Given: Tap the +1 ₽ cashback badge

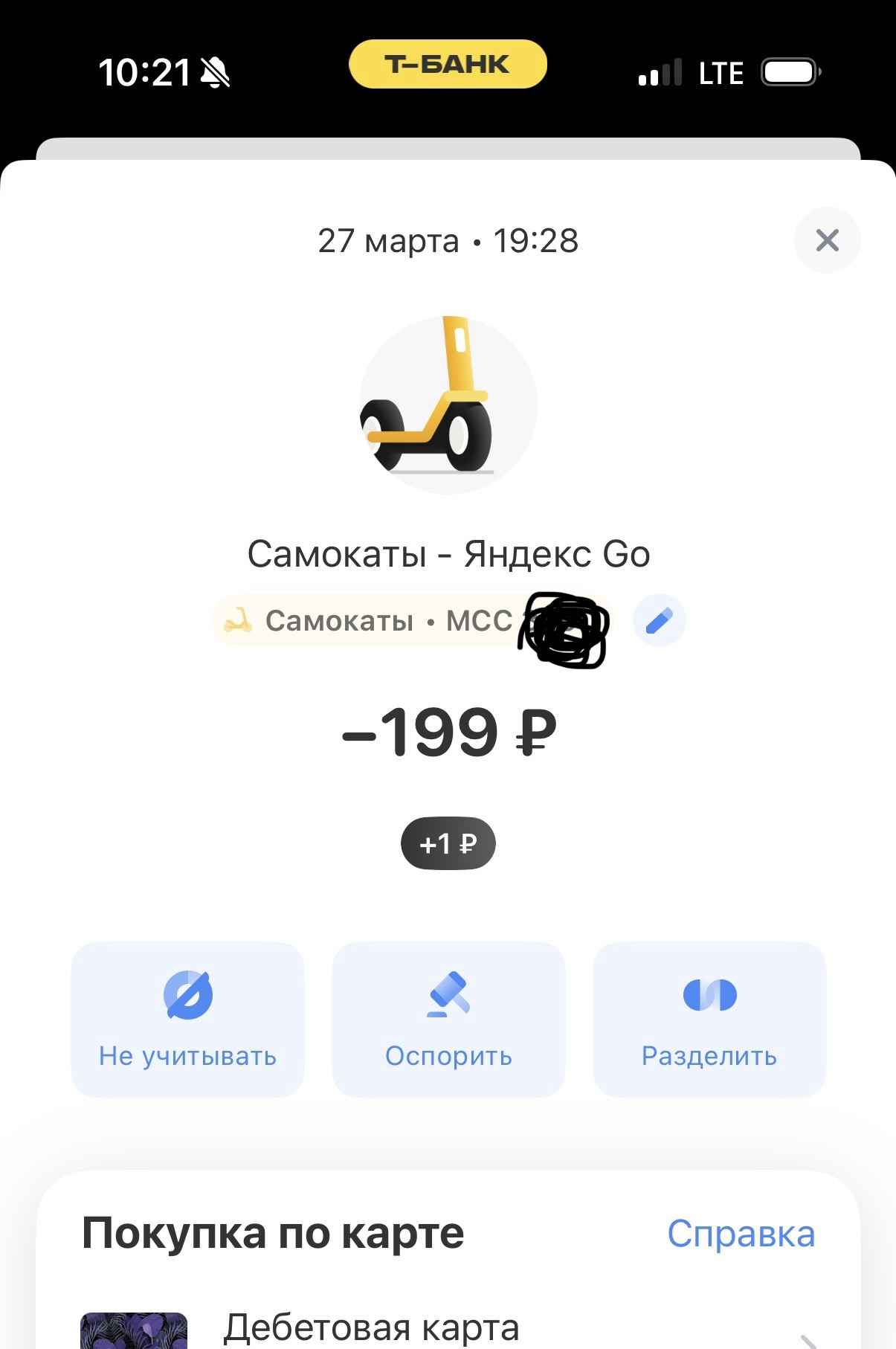Looking at the screenshot, I should (448, 843).
